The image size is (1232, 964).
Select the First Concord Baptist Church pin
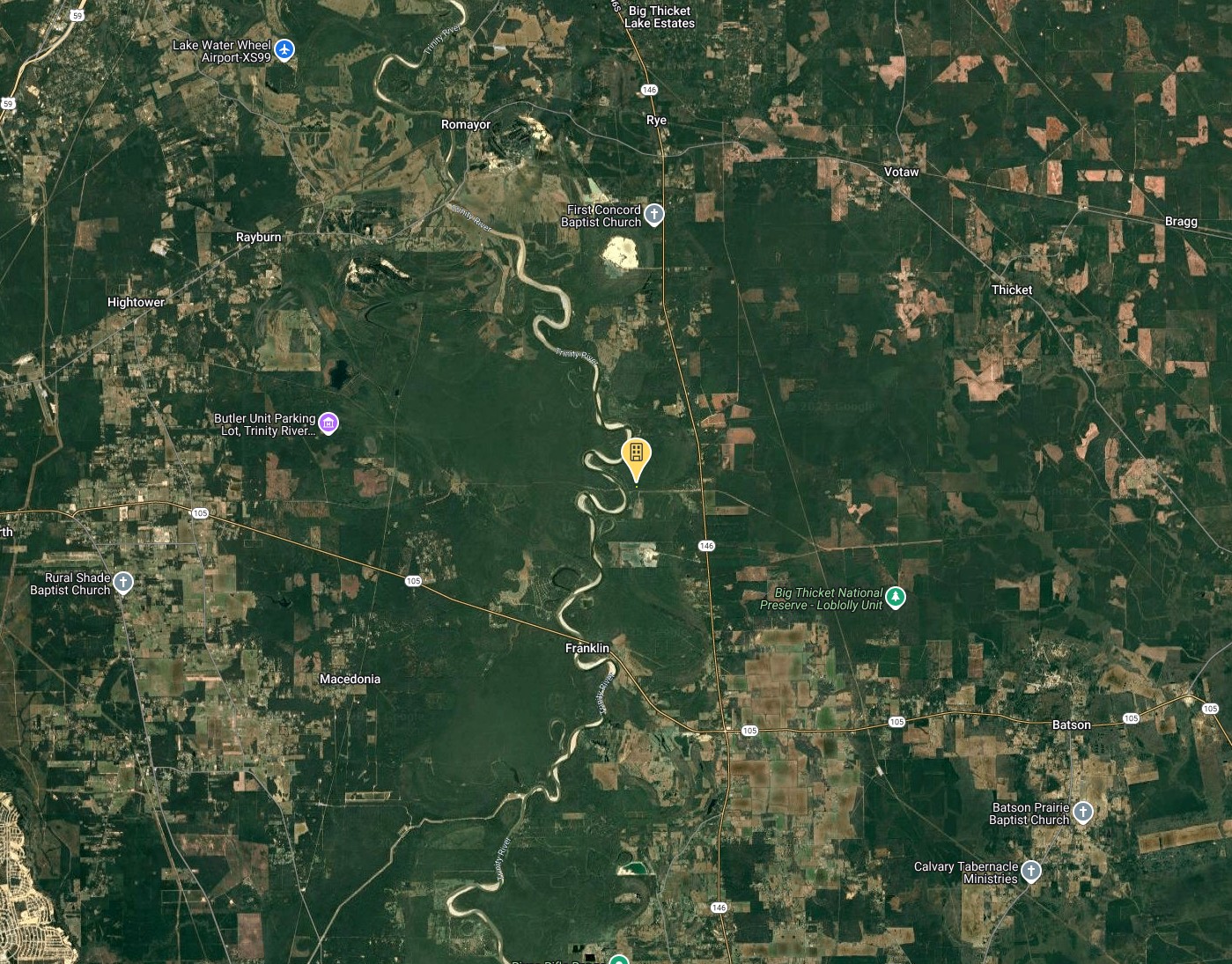pyautogui.click(x=653, y=214)
